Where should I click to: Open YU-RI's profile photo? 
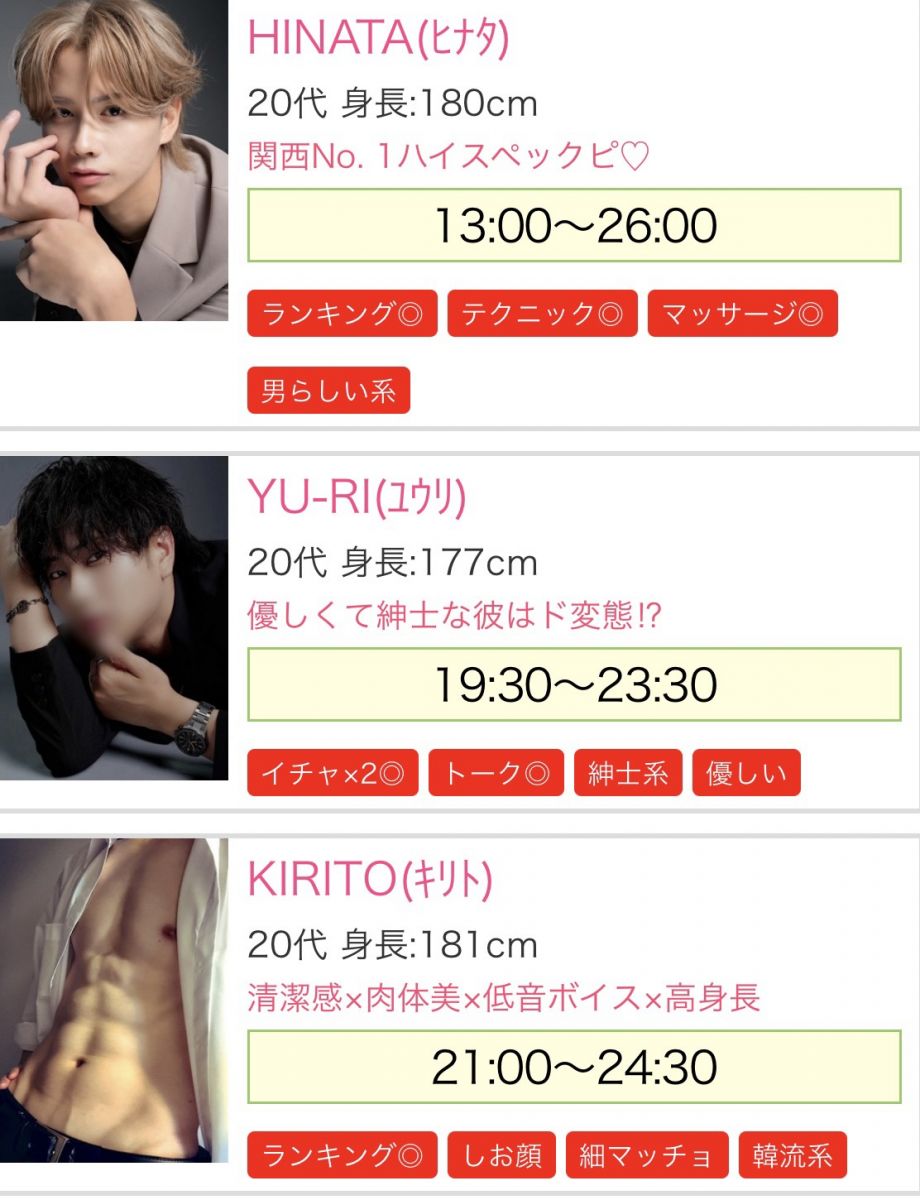tap(114, 618)
